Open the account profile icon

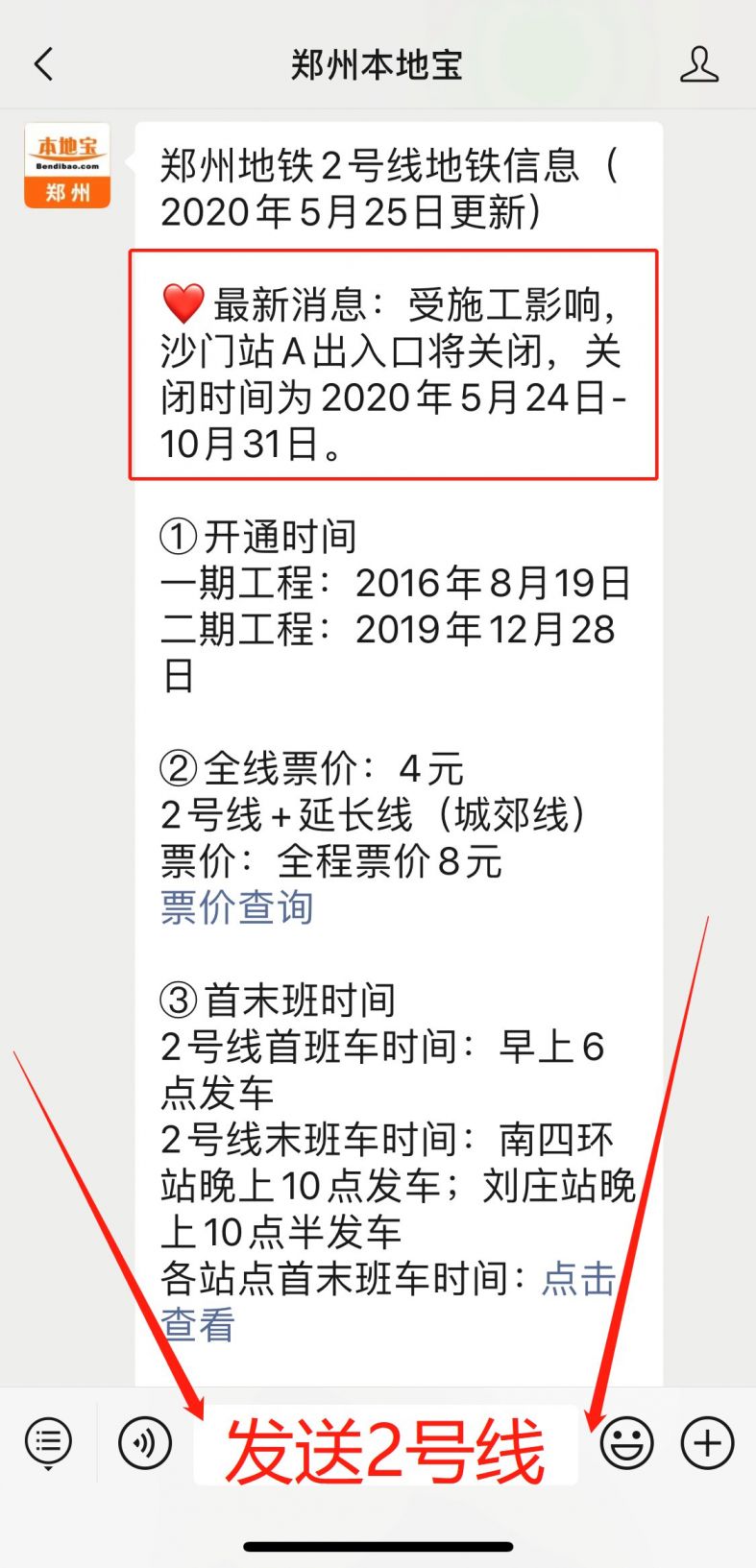[698, 64]
